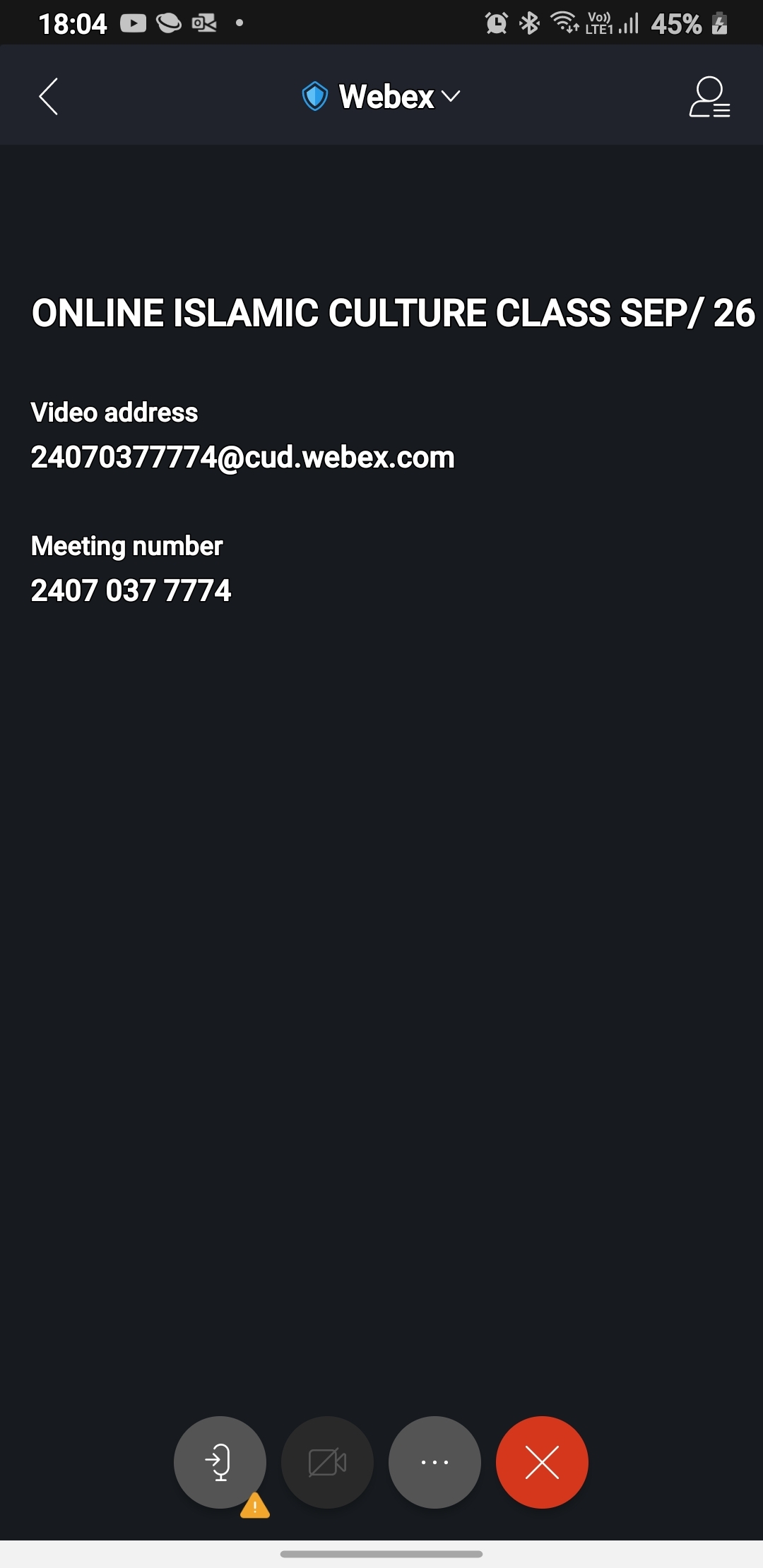Viewport: 763px width, 1568px height.
Task: Open the participants list icon
Action: (x=709, y=97)
